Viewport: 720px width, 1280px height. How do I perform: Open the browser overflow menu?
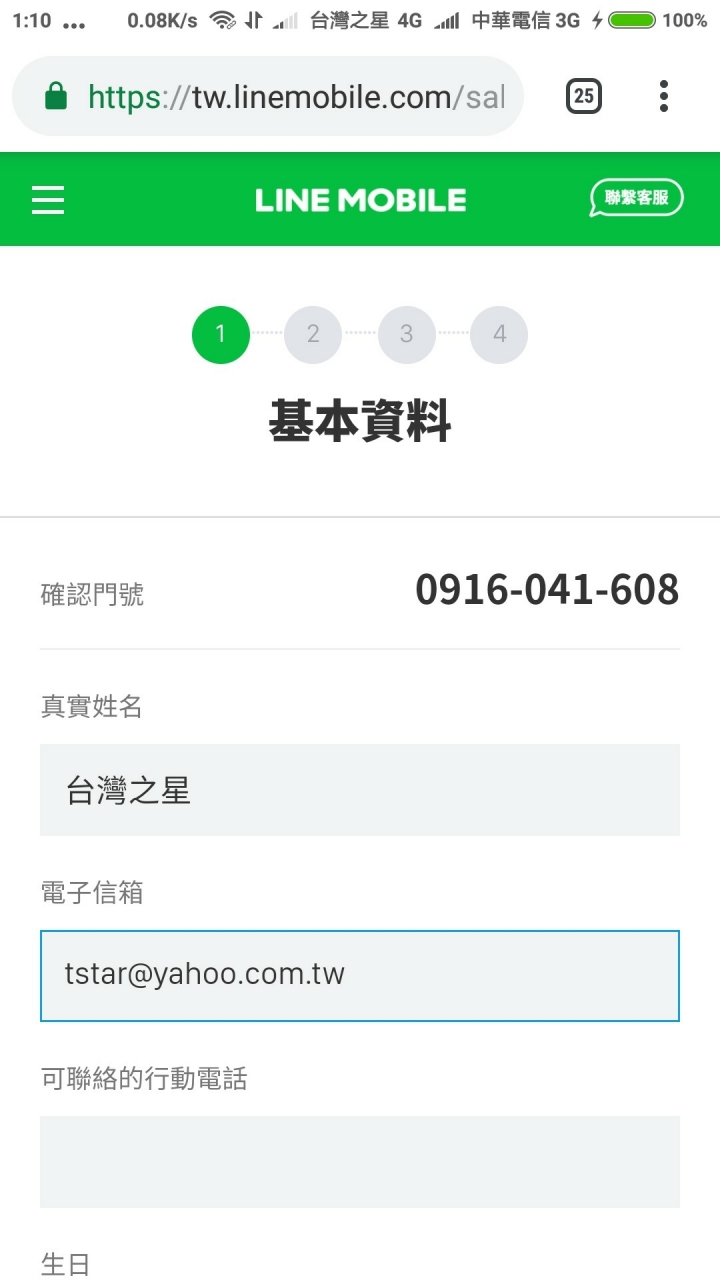point(663,96)
